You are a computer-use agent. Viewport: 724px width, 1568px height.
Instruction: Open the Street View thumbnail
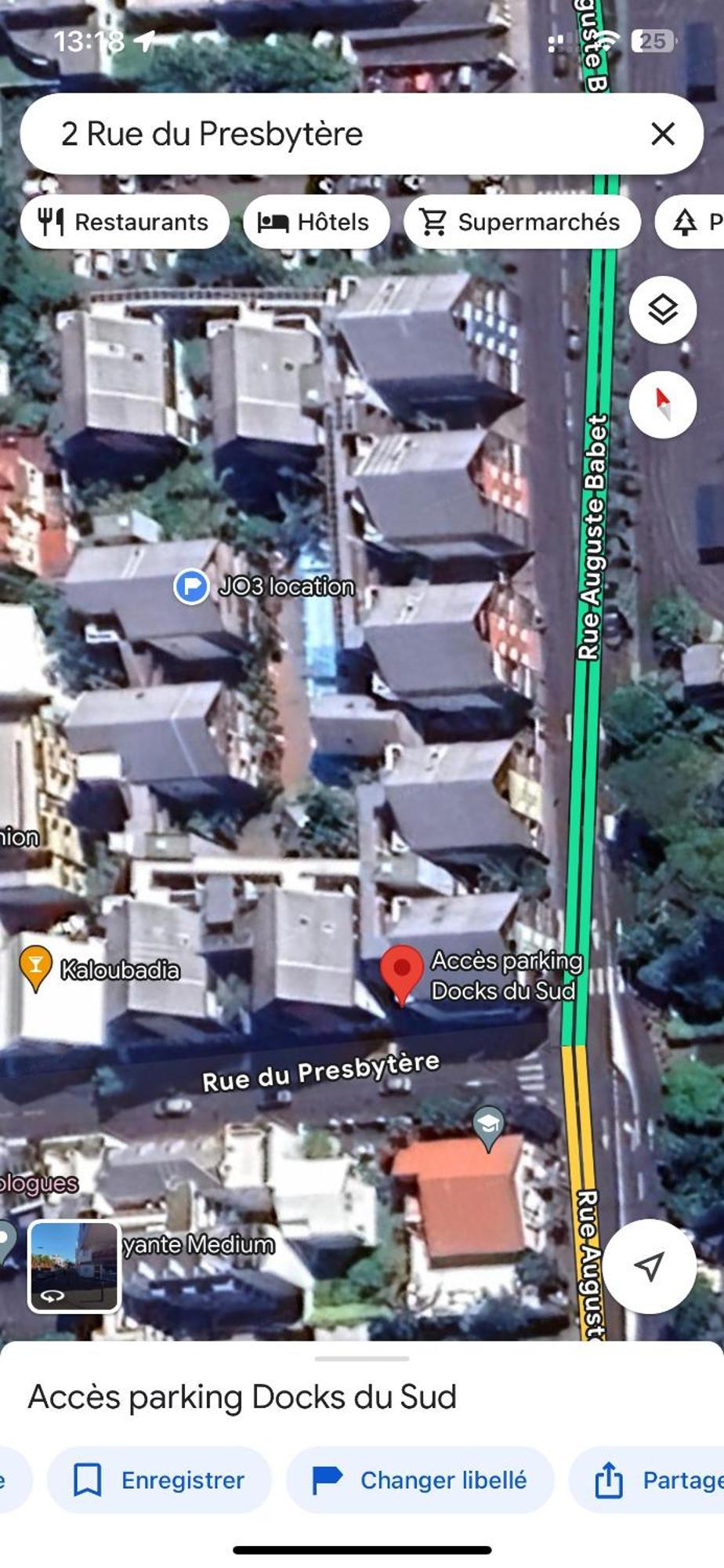pyautogui.click(x=74, y=1266)
